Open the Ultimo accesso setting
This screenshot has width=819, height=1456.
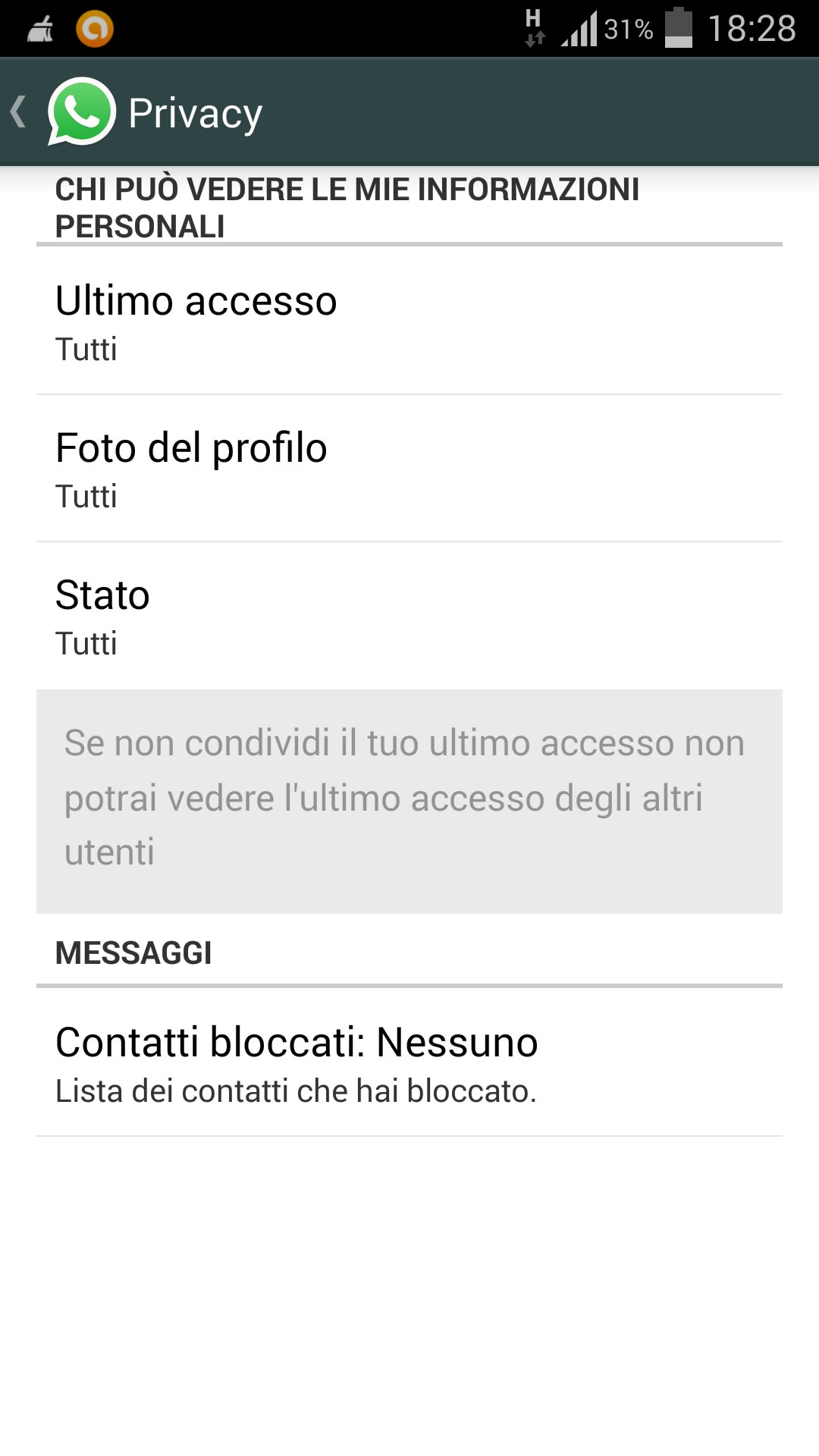pos(409,321)
